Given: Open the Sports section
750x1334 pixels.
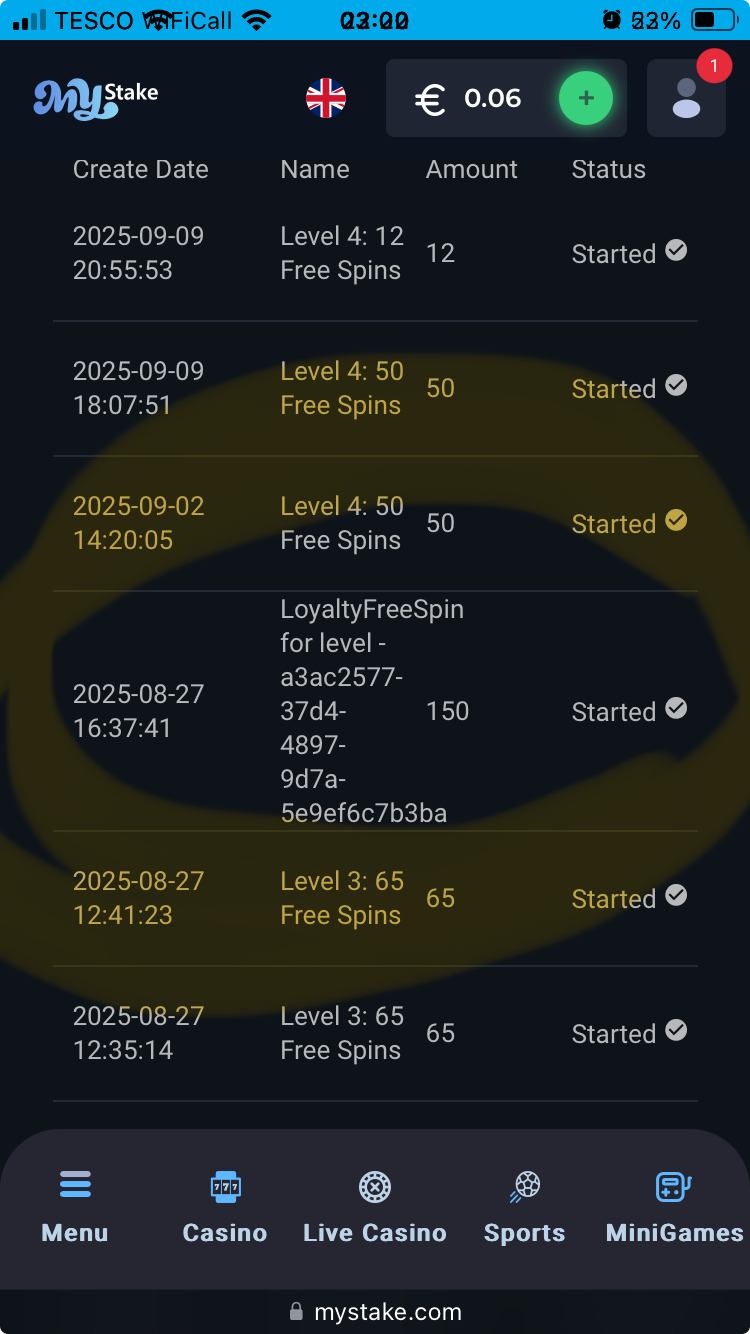Looking at the screenshot, I should click(525, 1207).
